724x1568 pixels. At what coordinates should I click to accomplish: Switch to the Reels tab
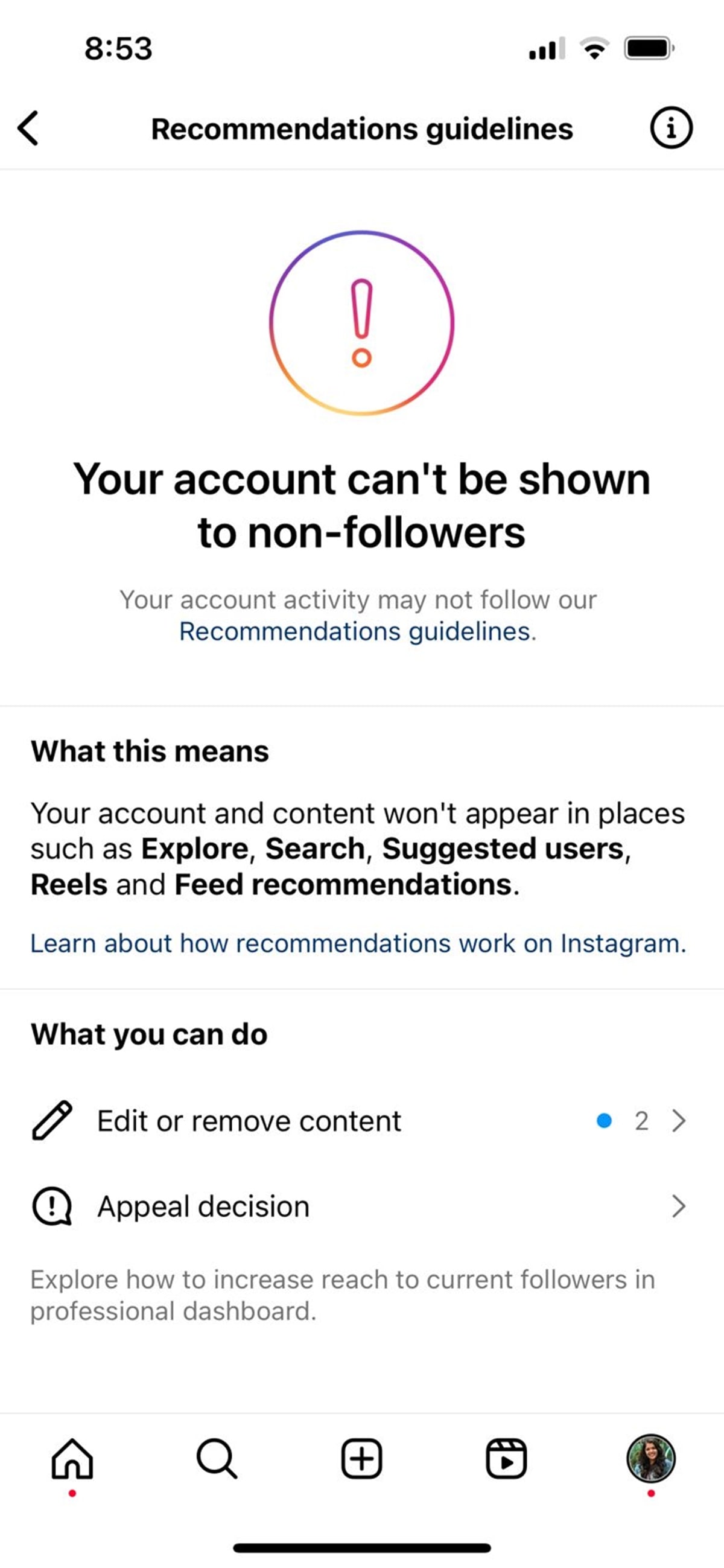click(x=506, y=1458)
